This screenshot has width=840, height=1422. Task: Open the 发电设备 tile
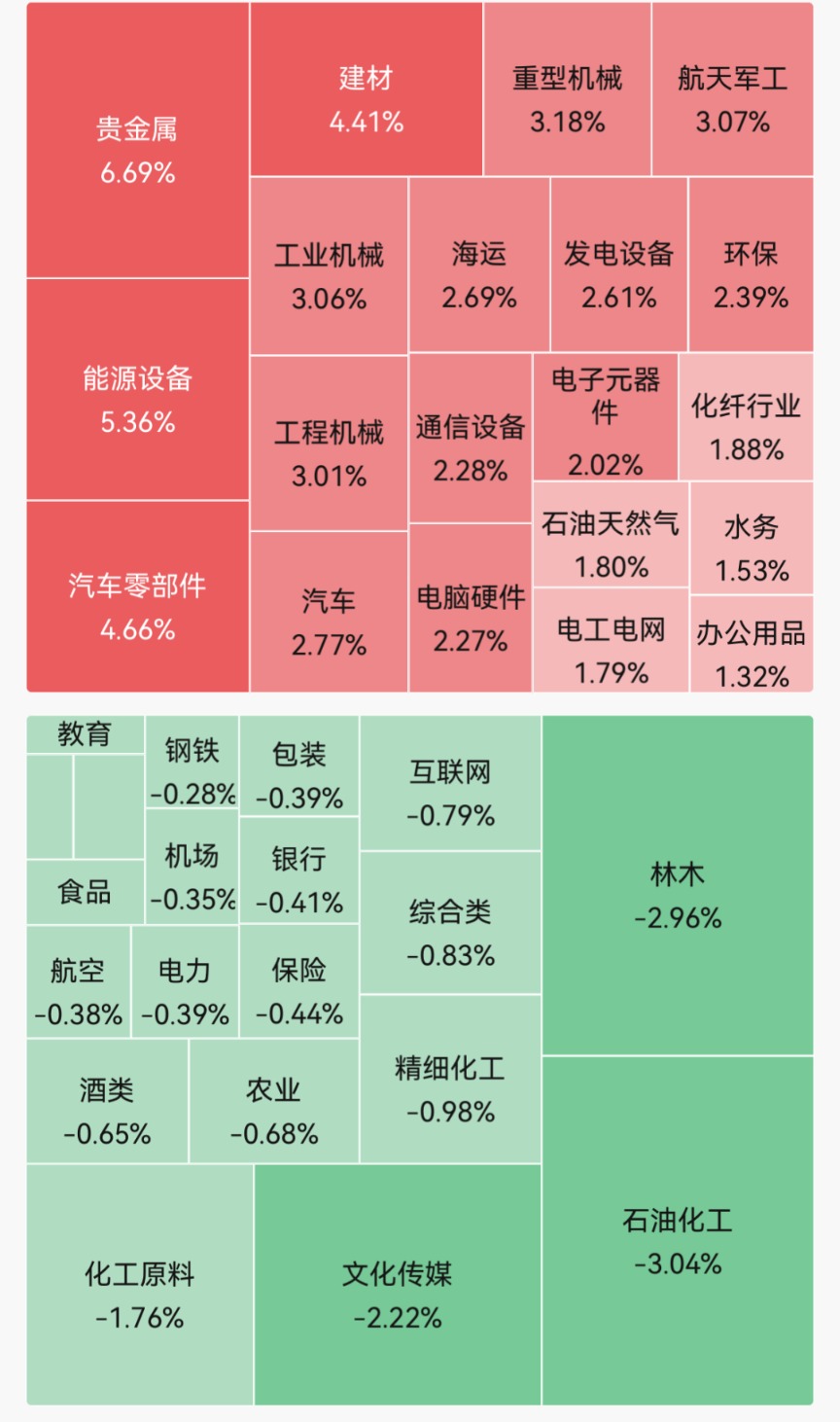tap(619, 265)
